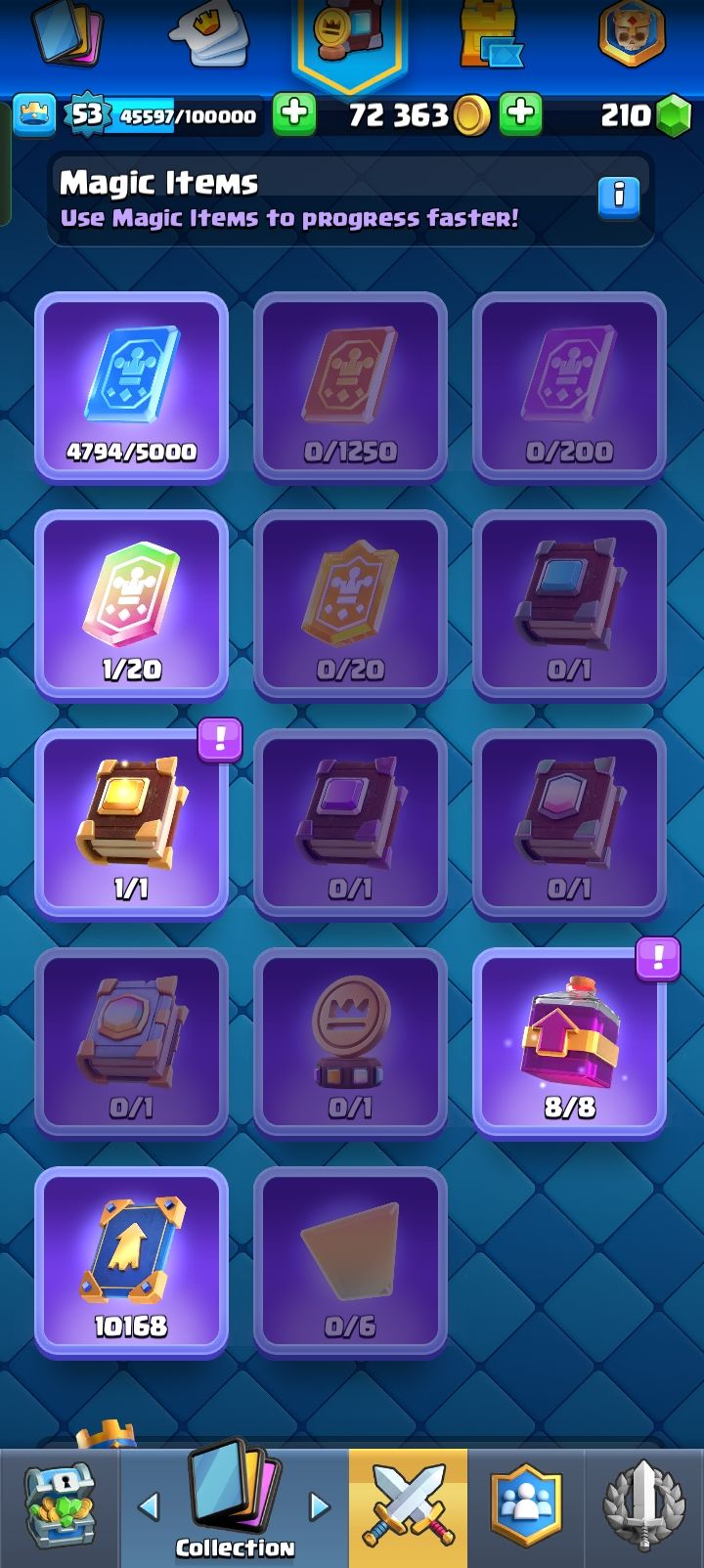This screenshot has width=704, height=1568.
Task: Use the golden Book of Cards 1/1
Action: [131, 824]
